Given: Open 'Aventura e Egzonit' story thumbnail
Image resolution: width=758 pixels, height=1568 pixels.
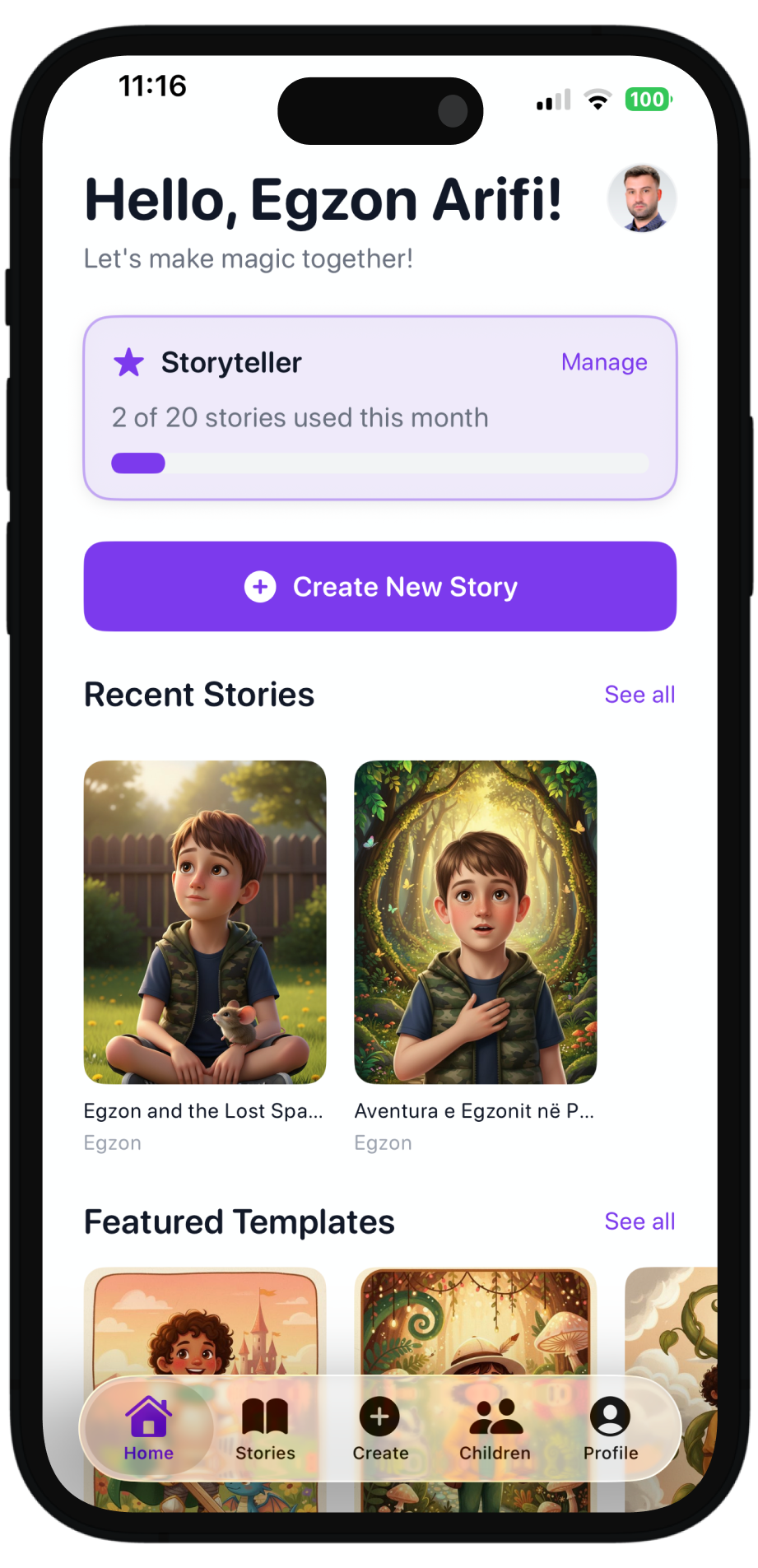Looking at the screenshot, I should tap(475, 921).
